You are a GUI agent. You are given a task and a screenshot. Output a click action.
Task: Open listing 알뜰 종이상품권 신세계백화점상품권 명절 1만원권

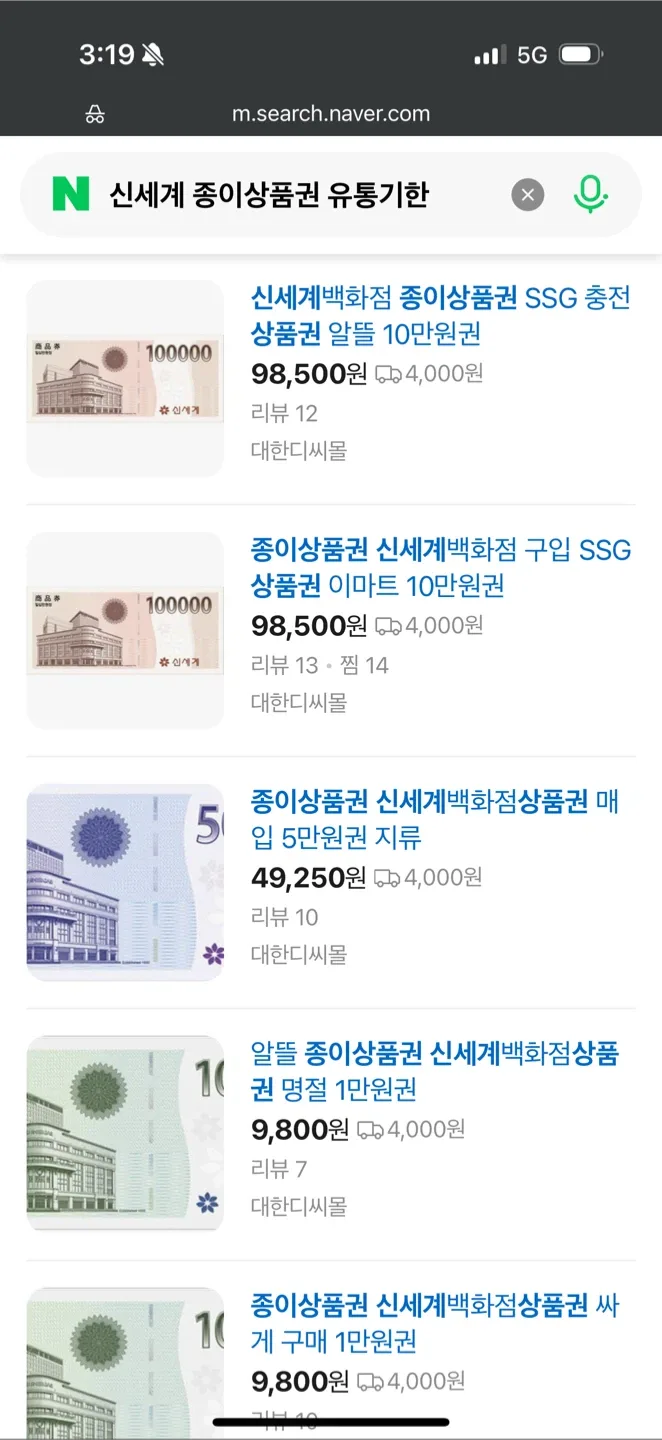(434, 1071)
